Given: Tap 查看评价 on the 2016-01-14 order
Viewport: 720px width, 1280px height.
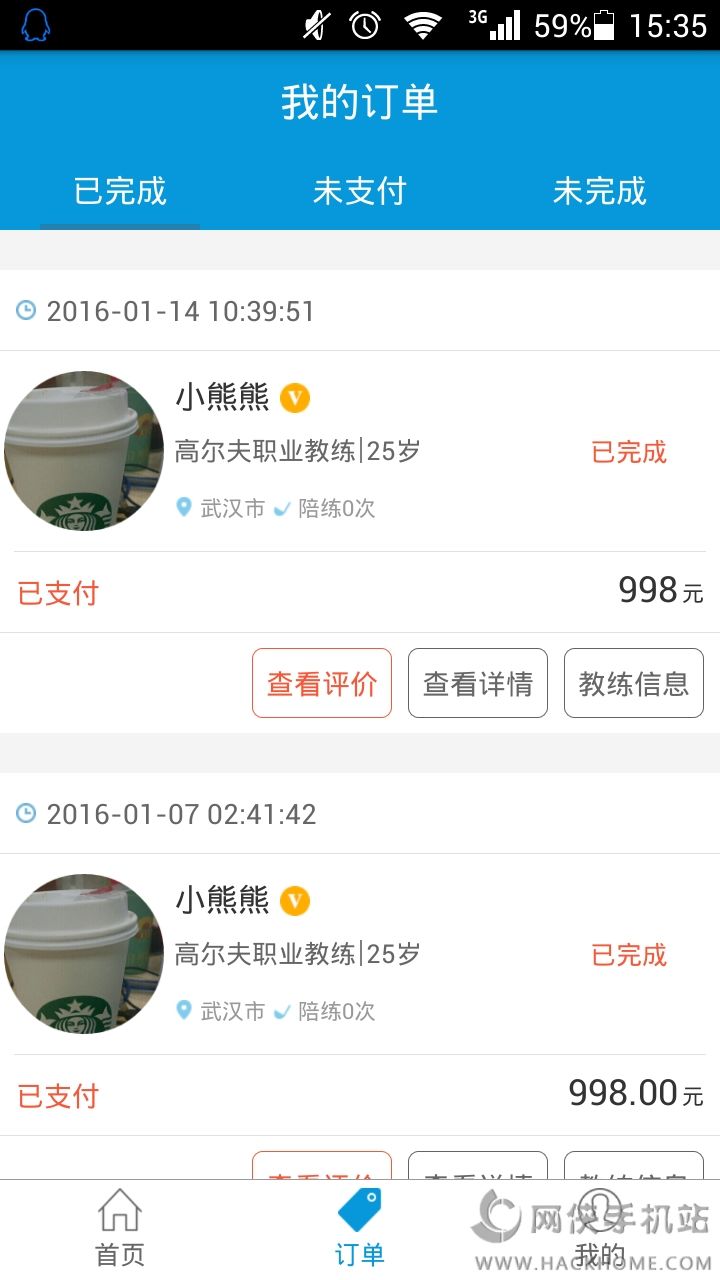Looking at the screenshot, I should click(x=322, y=684).
